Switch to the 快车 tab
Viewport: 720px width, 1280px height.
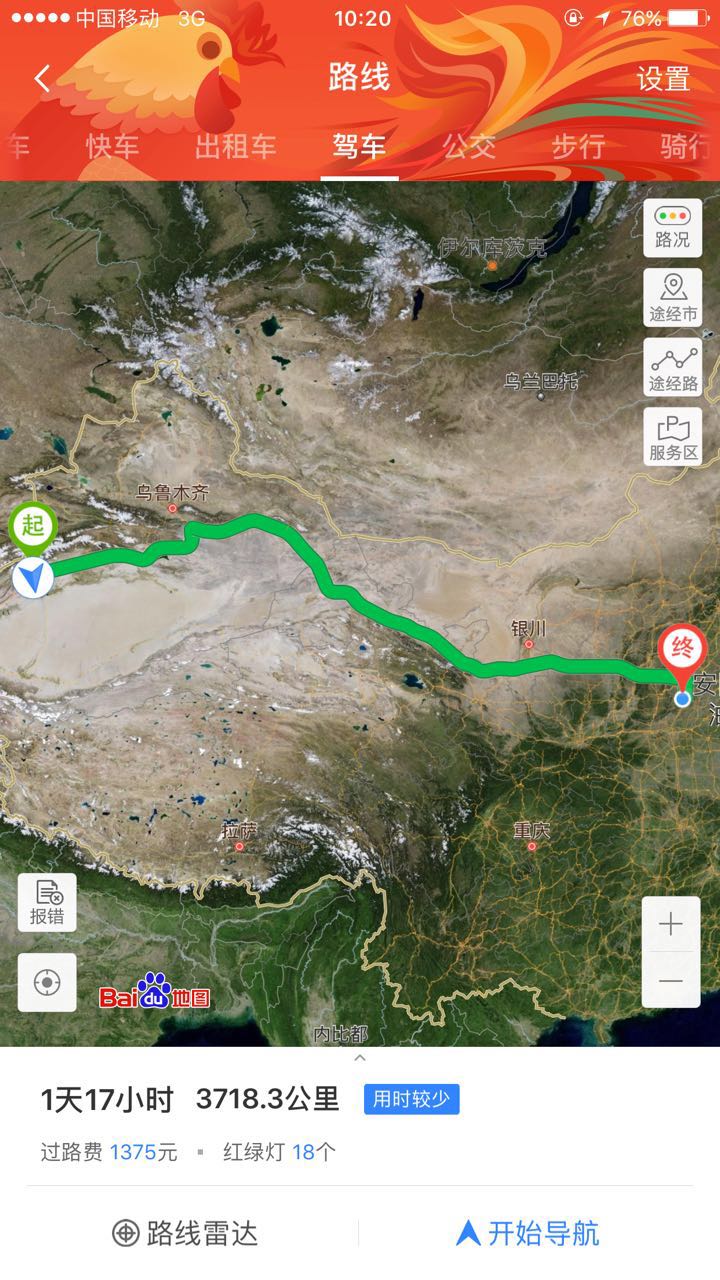(x=112, y=147)
